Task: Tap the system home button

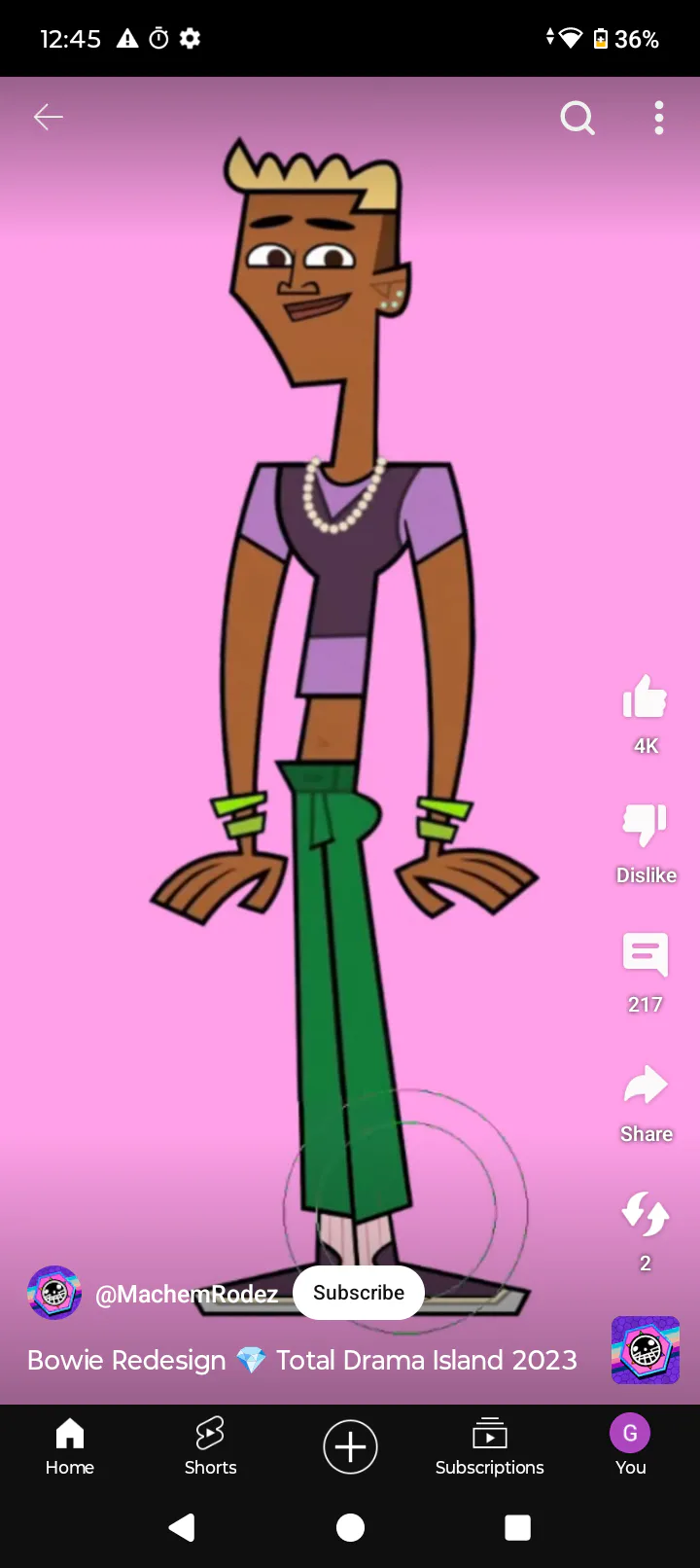Action: [350, 1528]
